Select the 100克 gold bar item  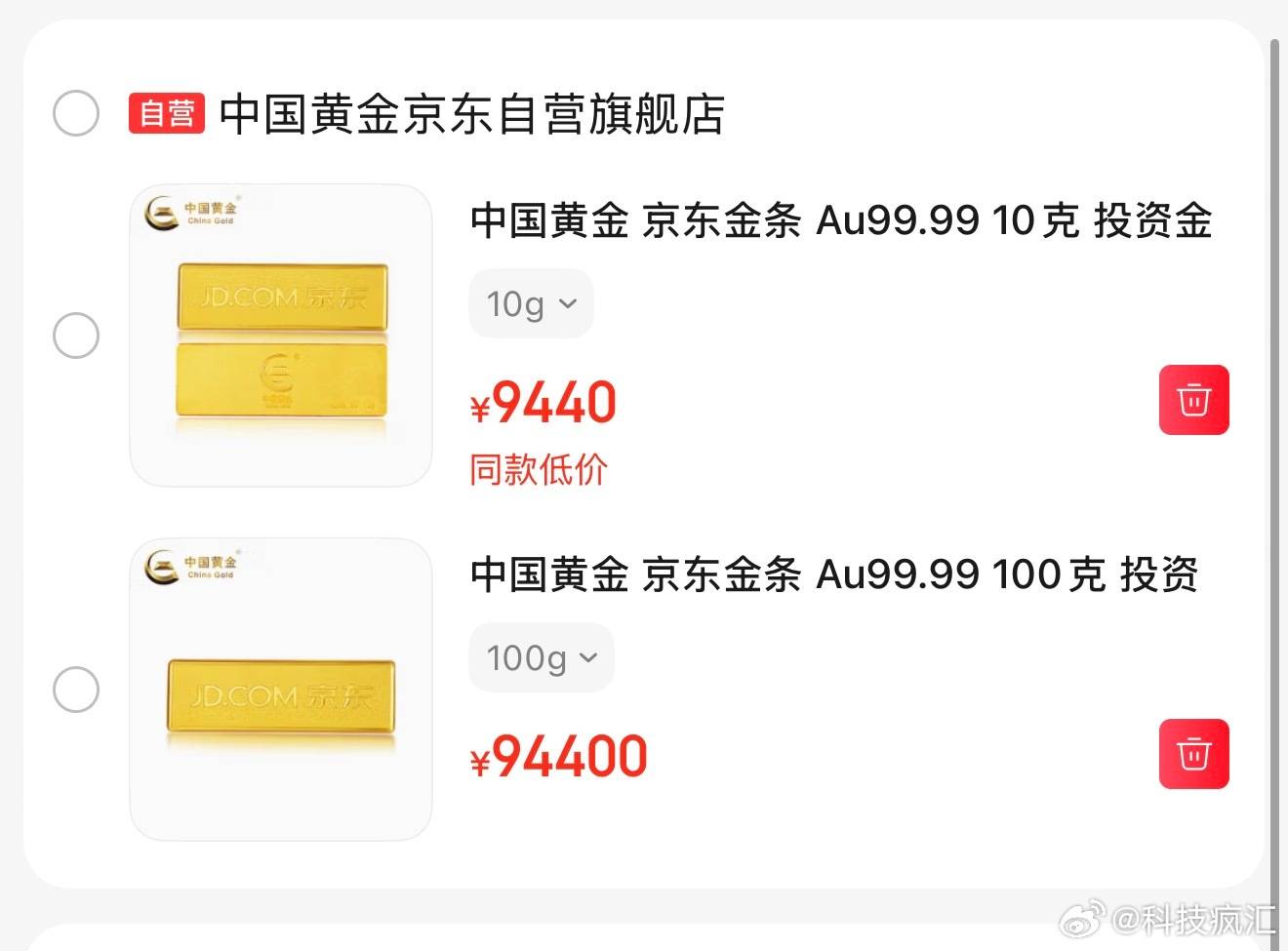76,690
